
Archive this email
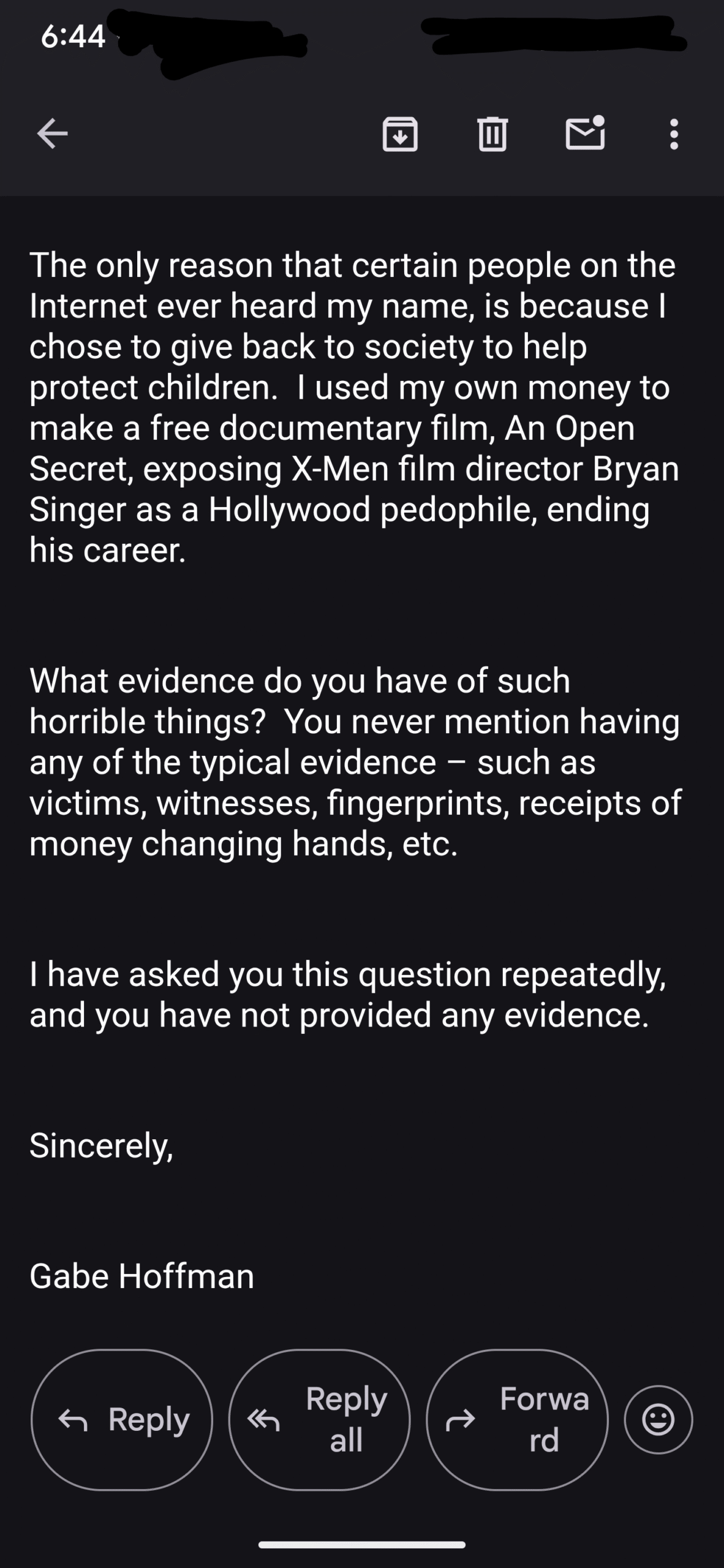point(400,134)
